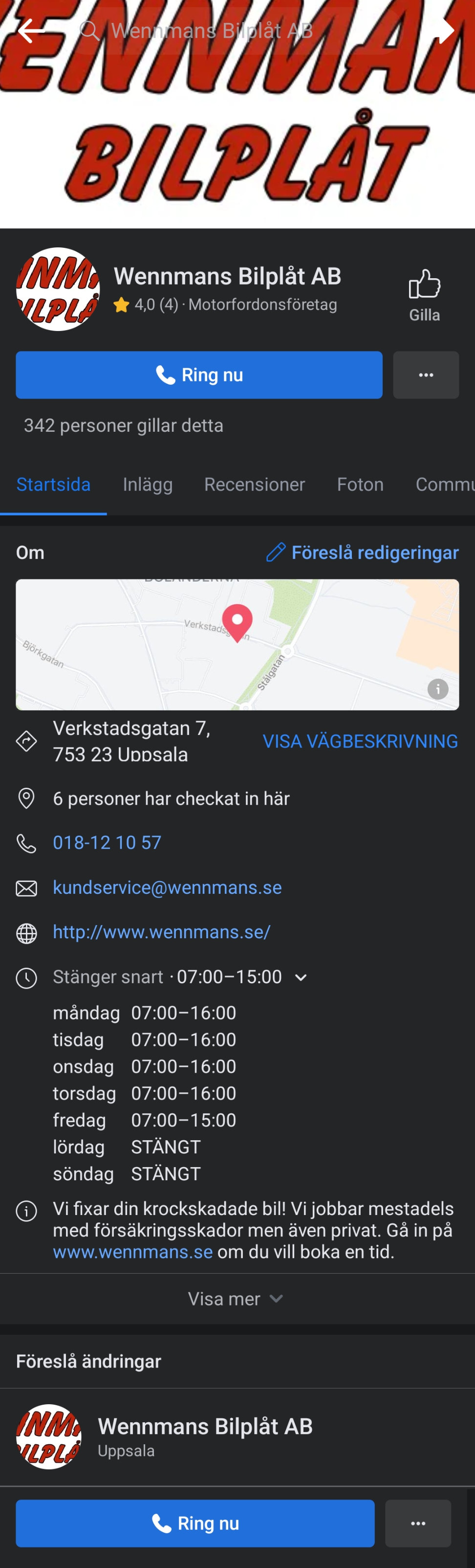Get directions with Visa vägbeskrivning
Screen dimensions: 475x1568
360,741
